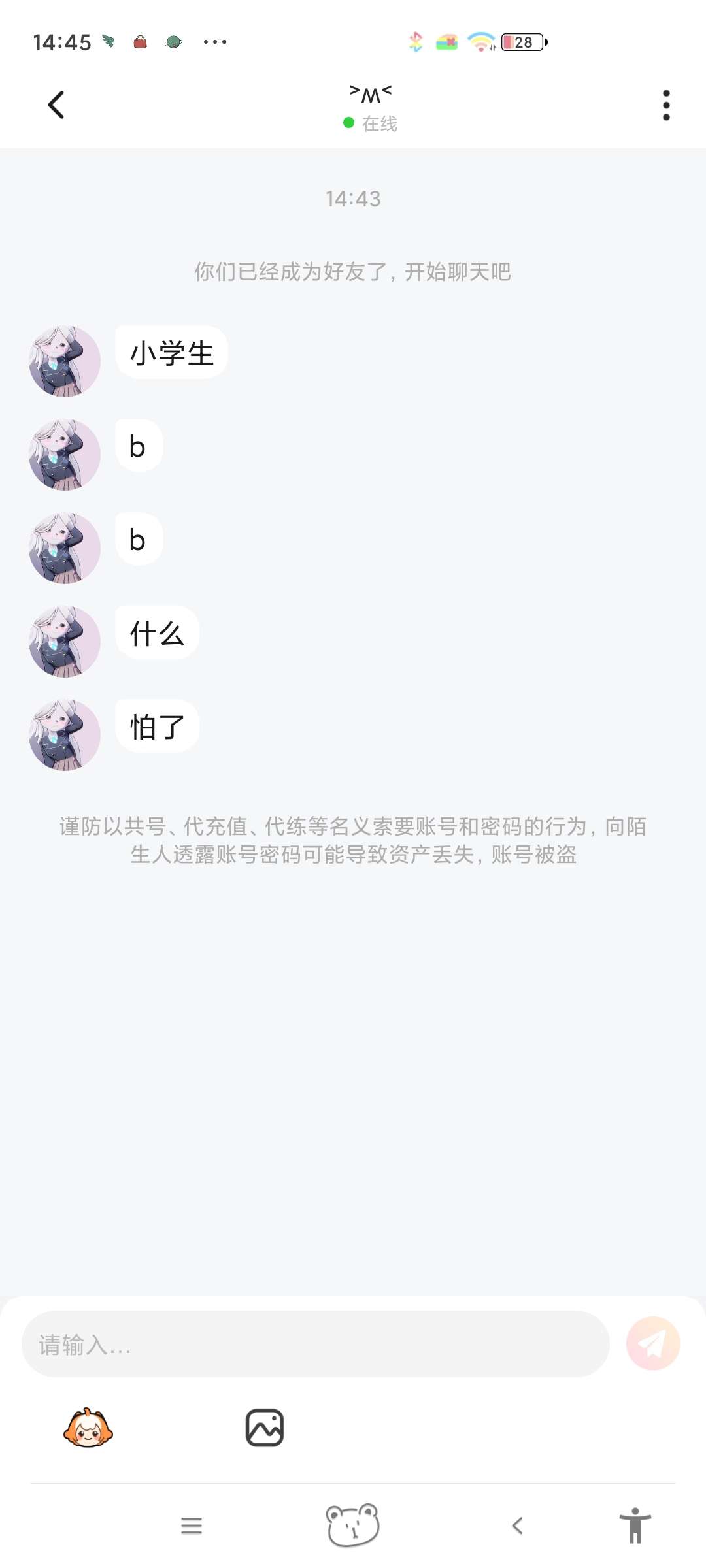Send the message with paper plane icon
Viewport: 706px width, 1568px height.
click(652, 1344)
